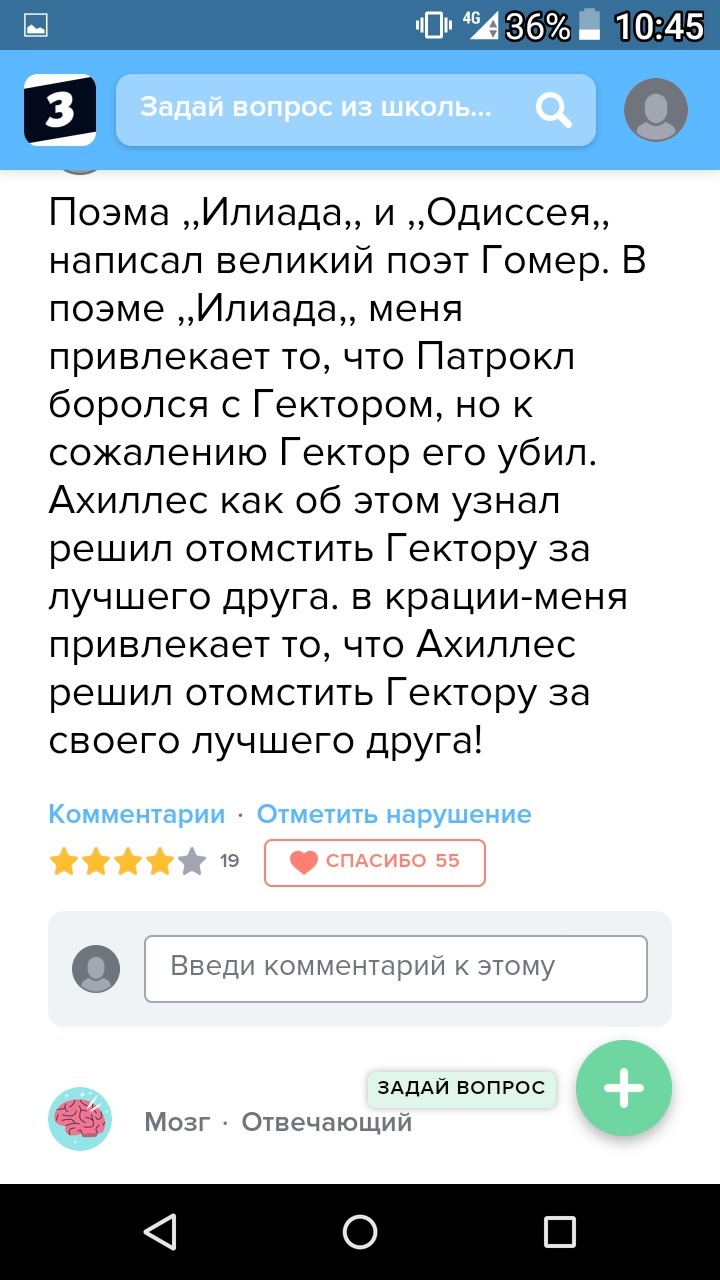
Task: Open the profile avatar in the header
Action: (x=655, y=110)
